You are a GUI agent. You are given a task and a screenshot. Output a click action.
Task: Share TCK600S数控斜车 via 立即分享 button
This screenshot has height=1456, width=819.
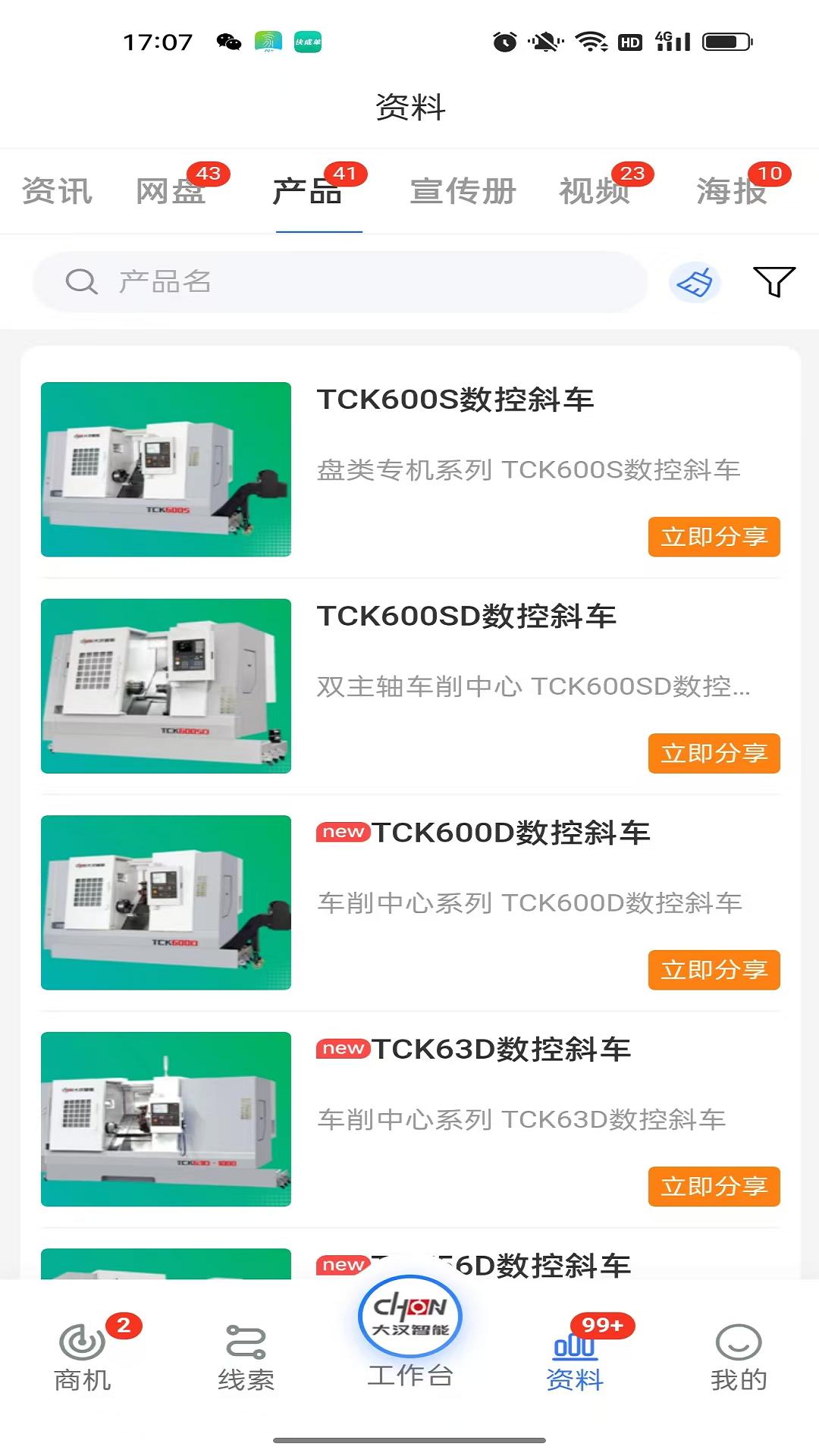click(714, 536)
